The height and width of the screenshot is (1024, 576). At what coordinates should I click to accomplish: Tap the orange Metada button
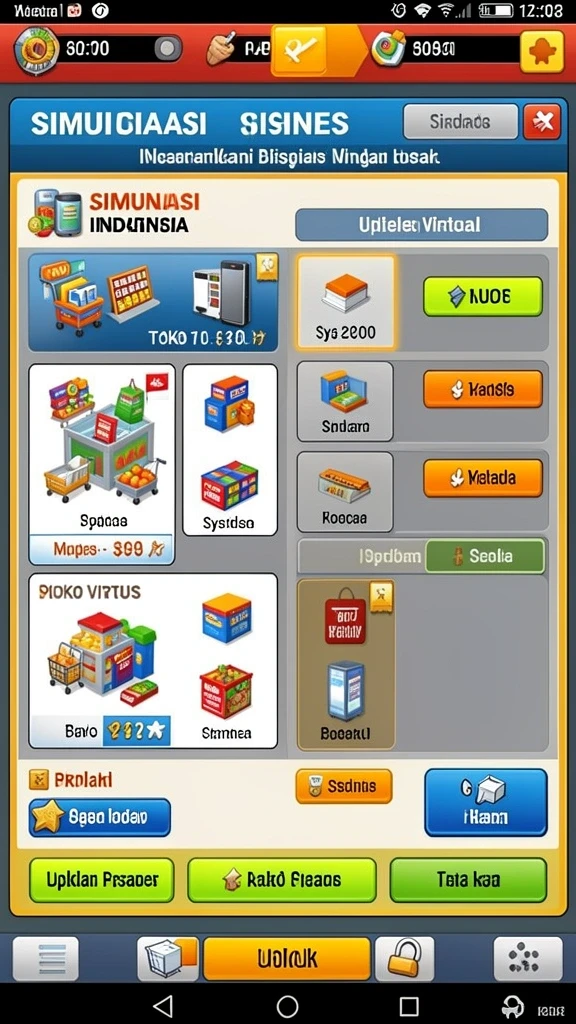483,478
